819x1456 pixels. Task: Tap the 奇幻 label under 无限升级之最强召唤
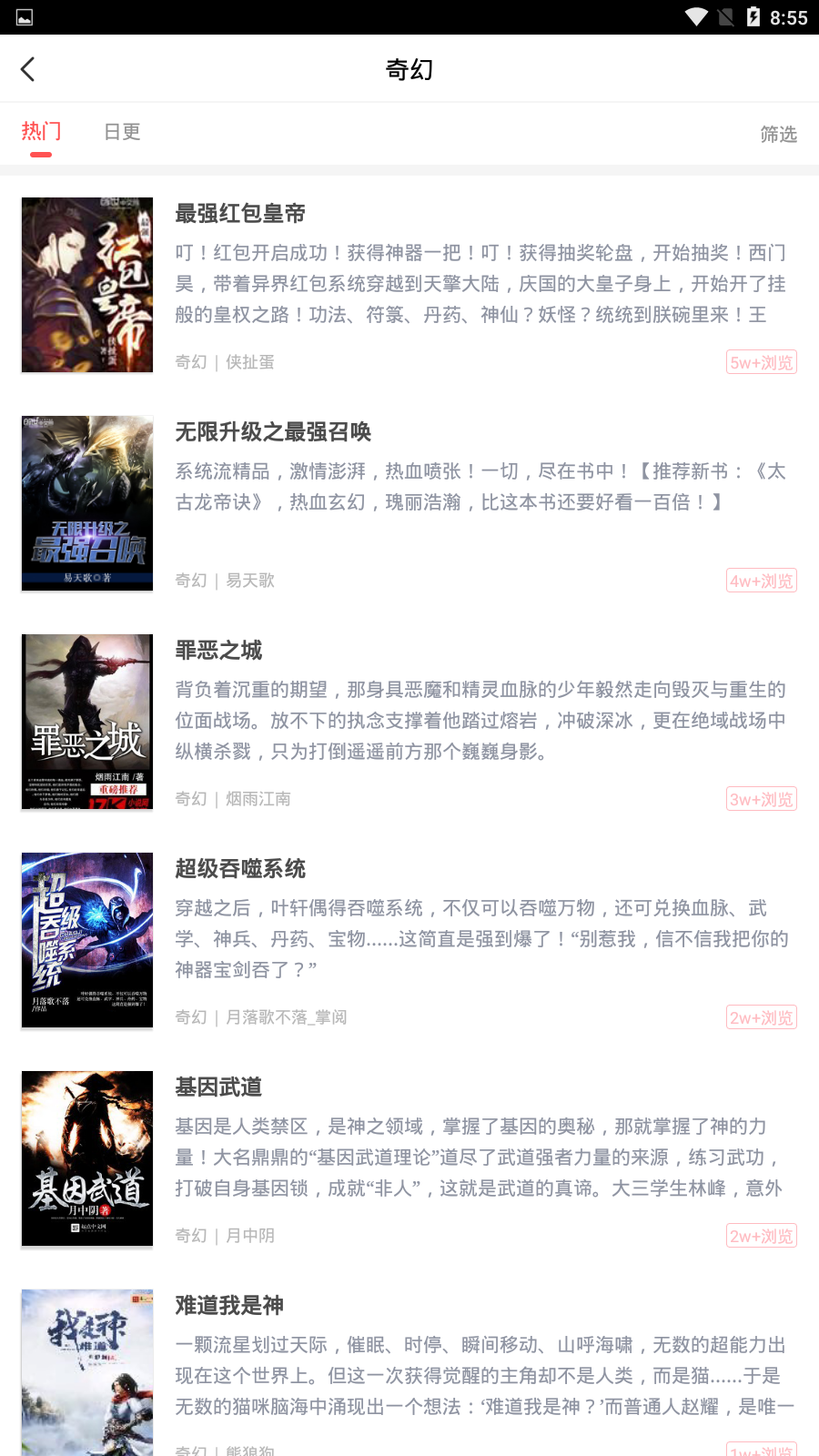[x=190, y=580]
